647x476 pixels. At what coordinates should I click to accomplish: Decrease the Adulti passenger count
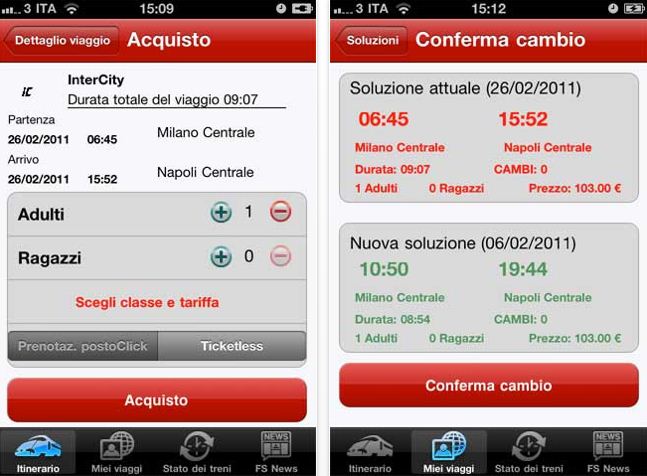(281, 212)
